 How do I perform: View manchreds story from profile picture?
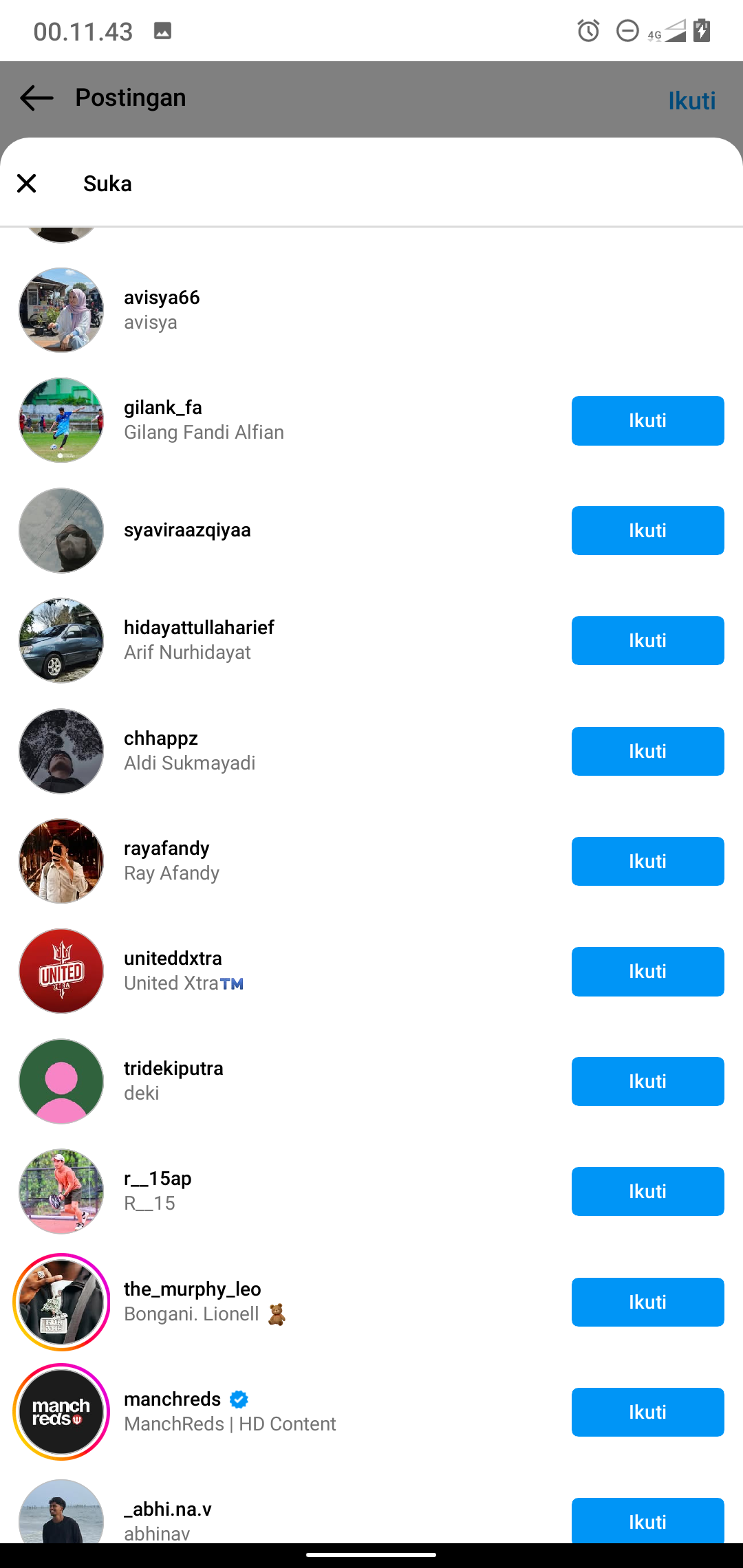pyautogui.click(x=61, y=1412)
